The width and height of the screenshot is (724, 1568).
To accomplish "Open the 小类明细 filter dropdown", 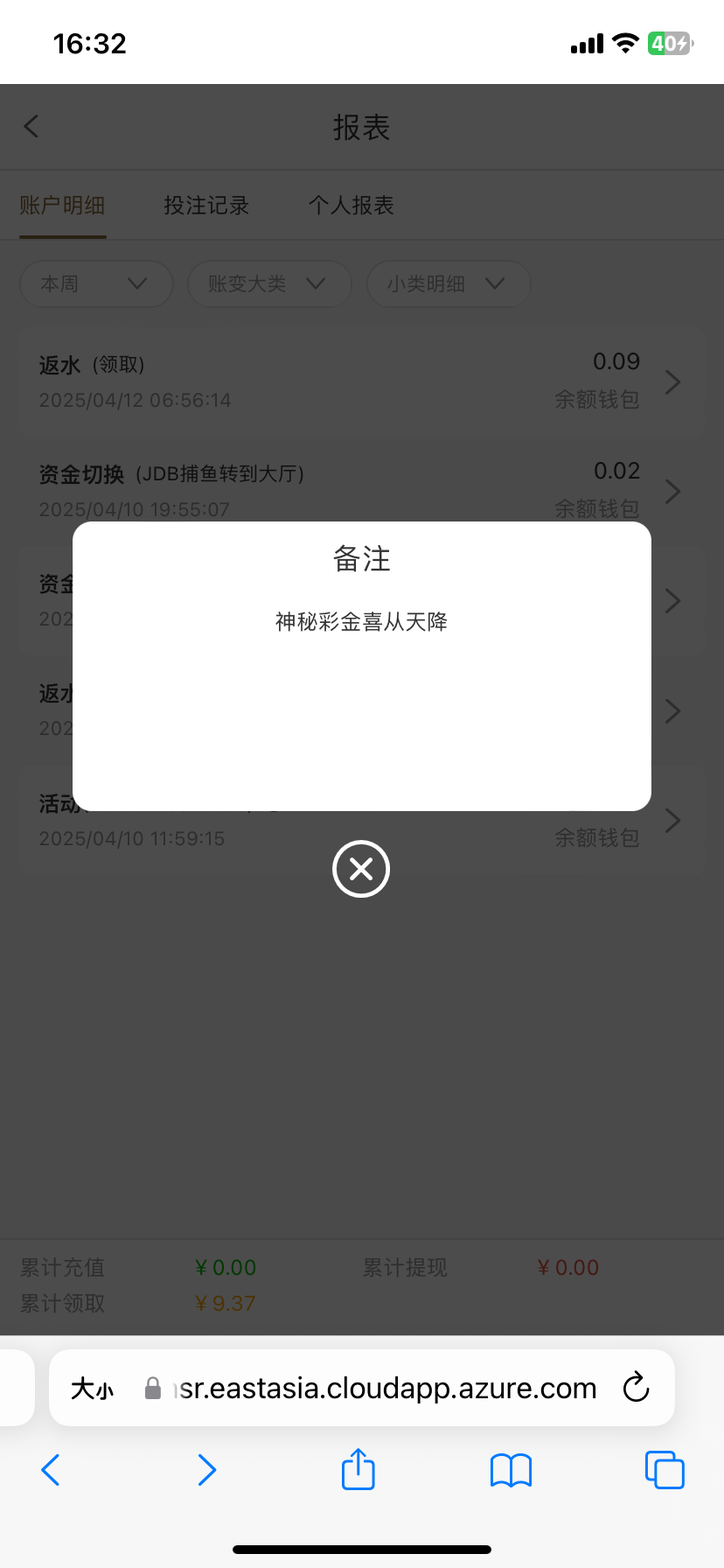I will 449,283.
